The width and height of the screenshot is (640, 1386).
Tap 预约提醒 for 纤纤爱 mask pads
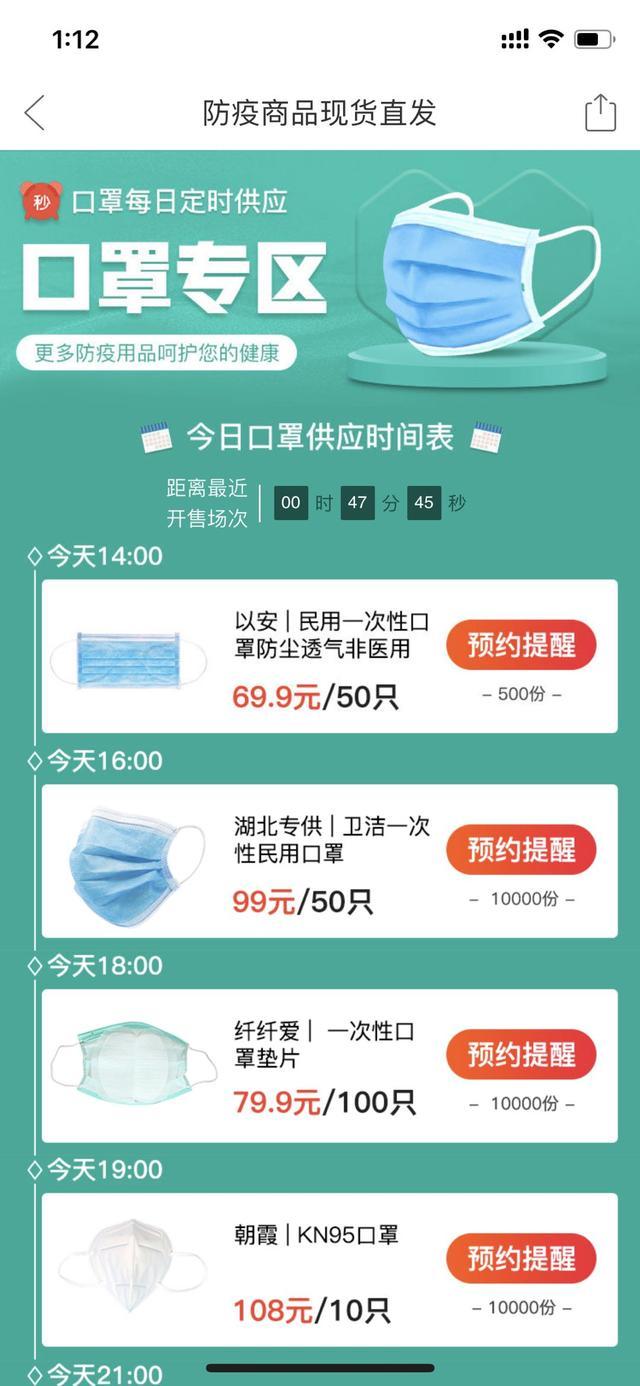pos(521,1055)
